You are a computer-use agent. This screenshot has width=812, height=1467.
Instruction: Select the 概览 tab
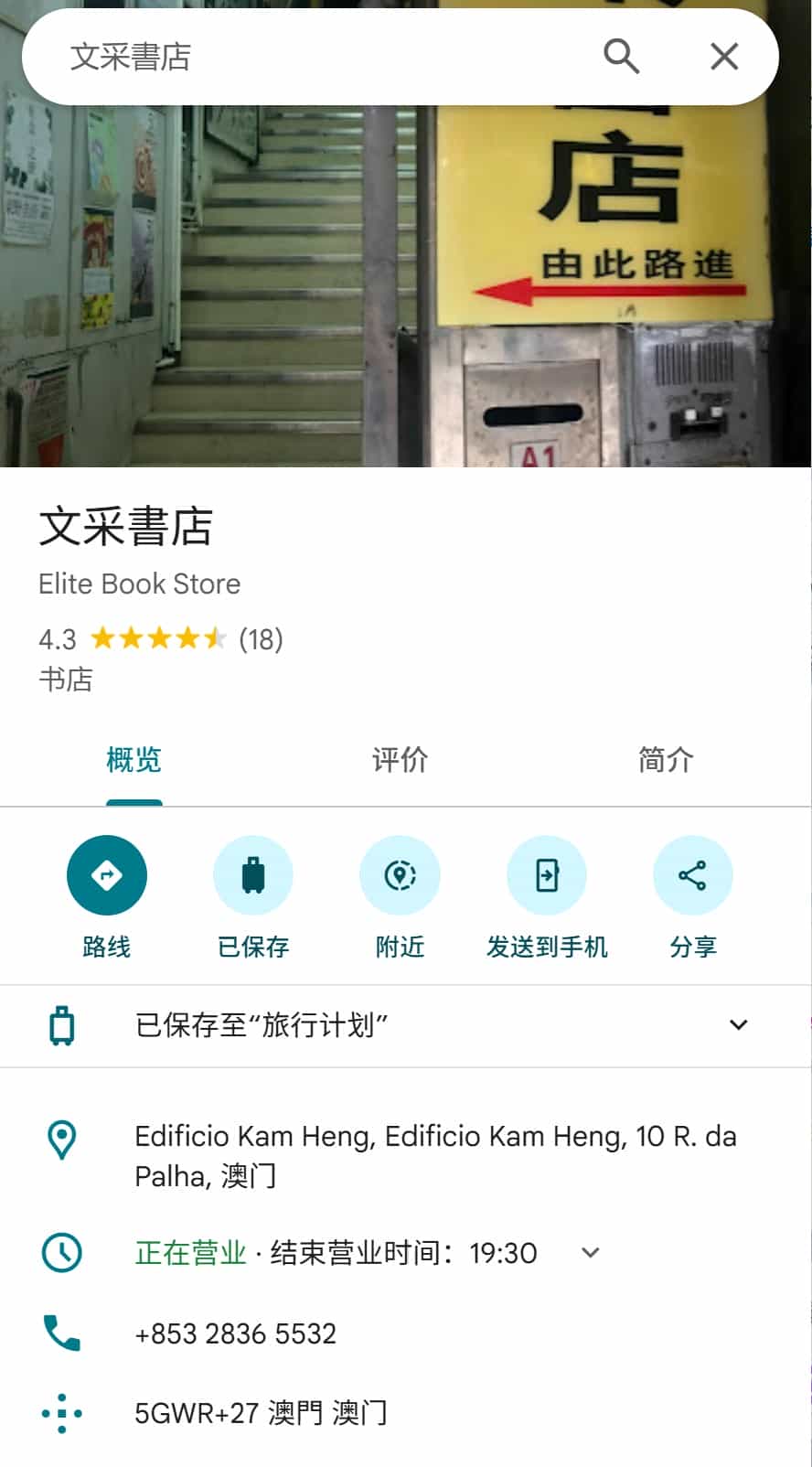(x=134, y=760)
